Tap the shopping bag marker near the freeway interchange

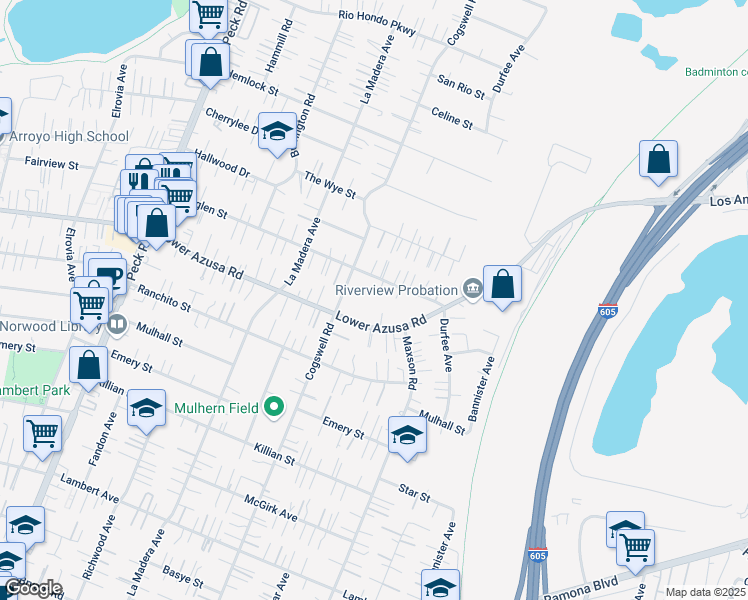point(658,159)
